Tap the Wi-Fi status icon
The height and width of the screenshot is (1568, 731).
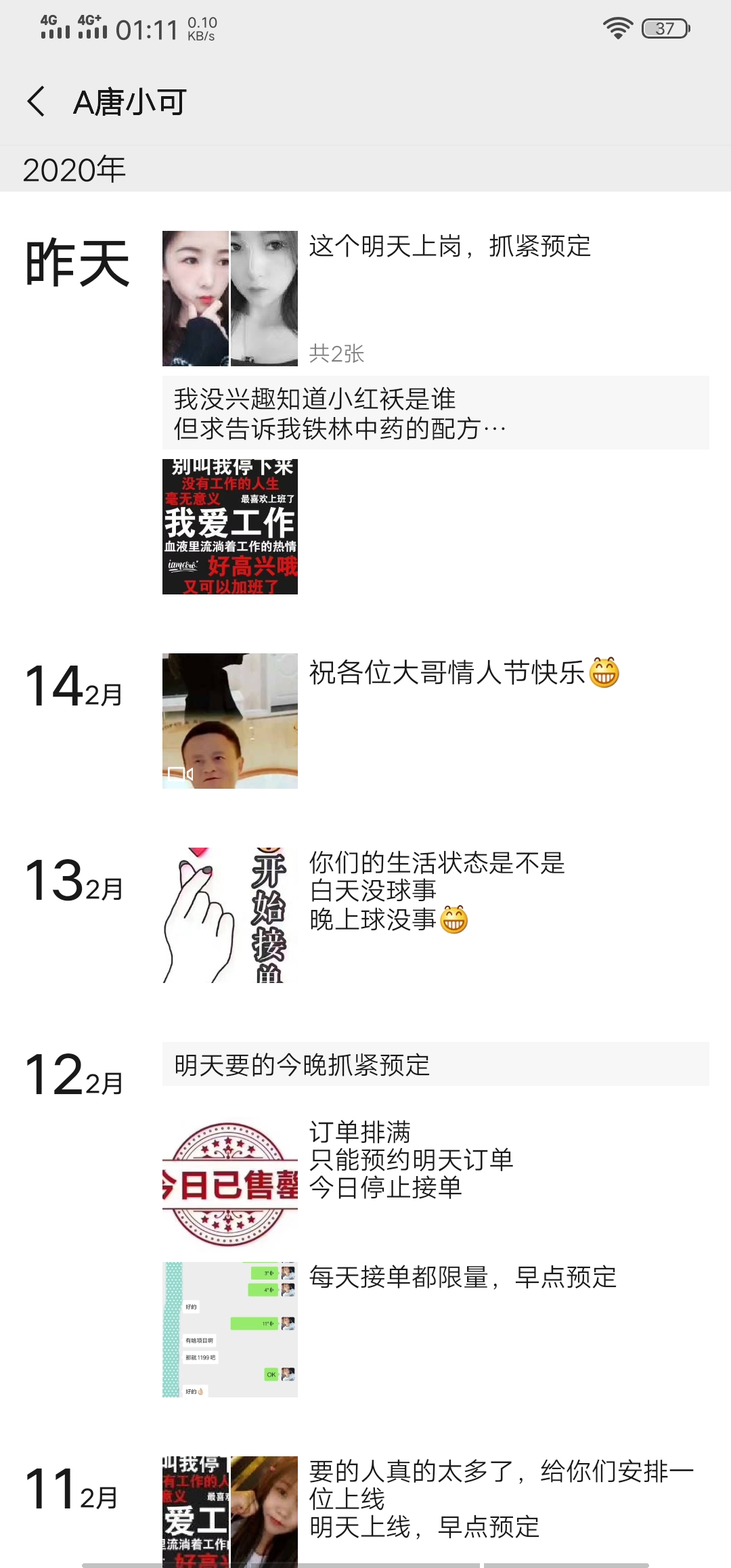tap(618, 28)
